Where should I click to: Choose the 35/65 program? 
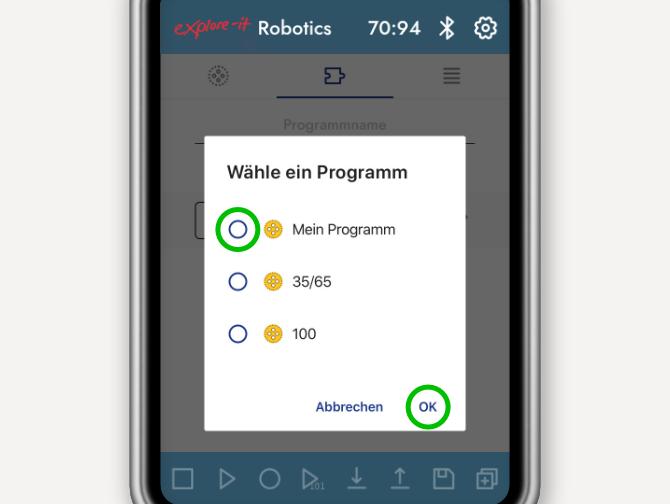click(238, 282)
